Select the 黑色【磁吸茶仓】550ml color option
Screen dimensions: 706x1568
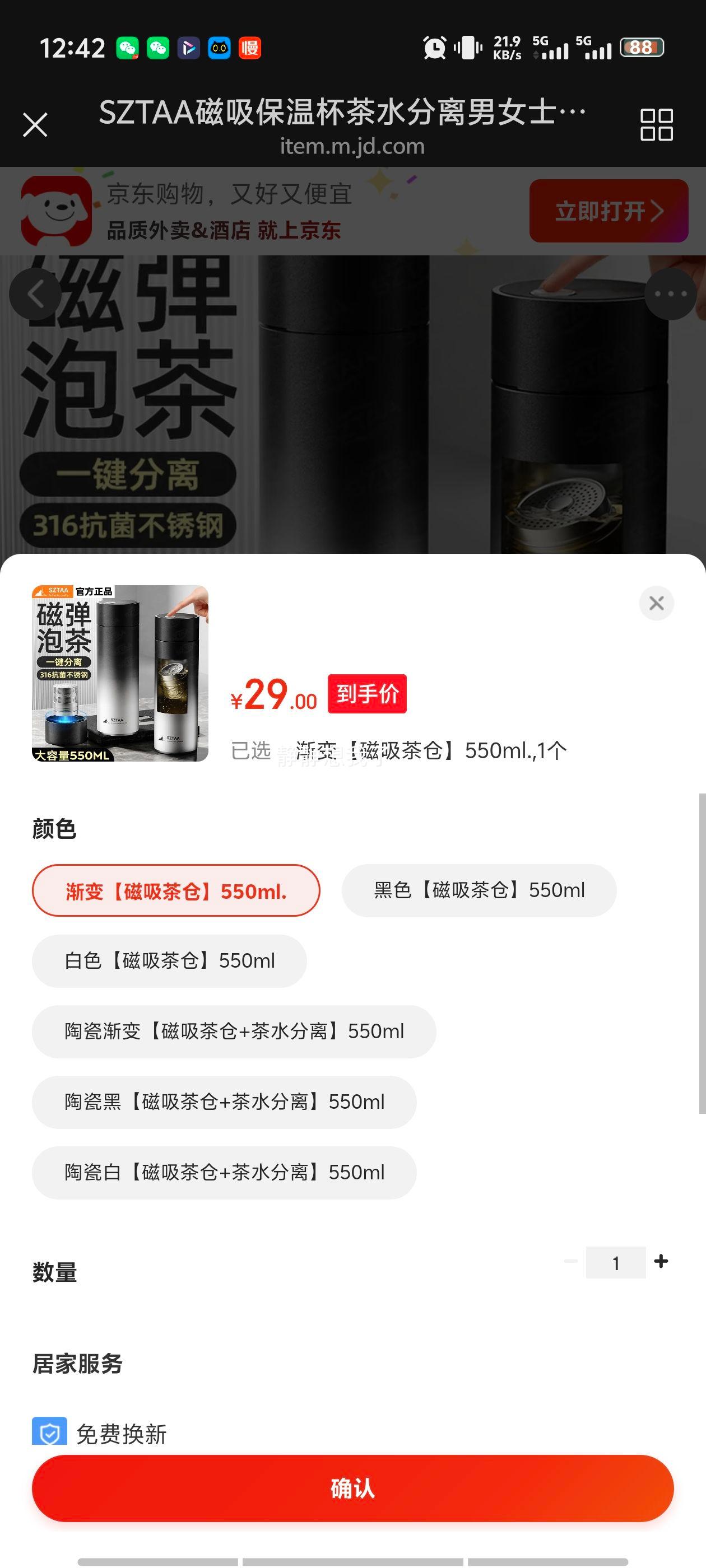pyautogui.click(x=479, y=890)
